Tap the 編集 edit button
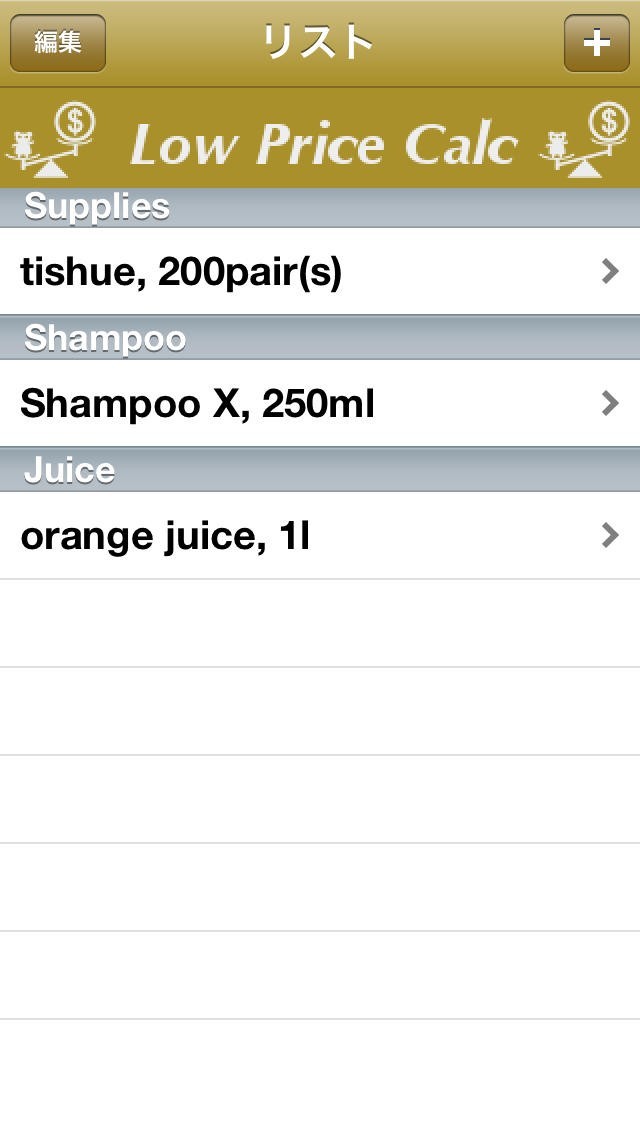 tap(57, 43)
